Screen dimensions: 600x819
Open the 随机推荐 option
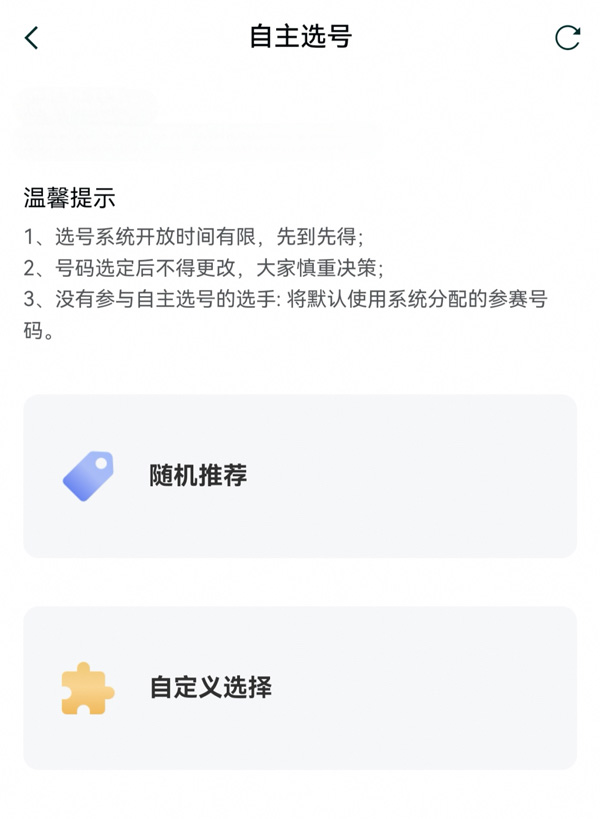pos(299,476)
